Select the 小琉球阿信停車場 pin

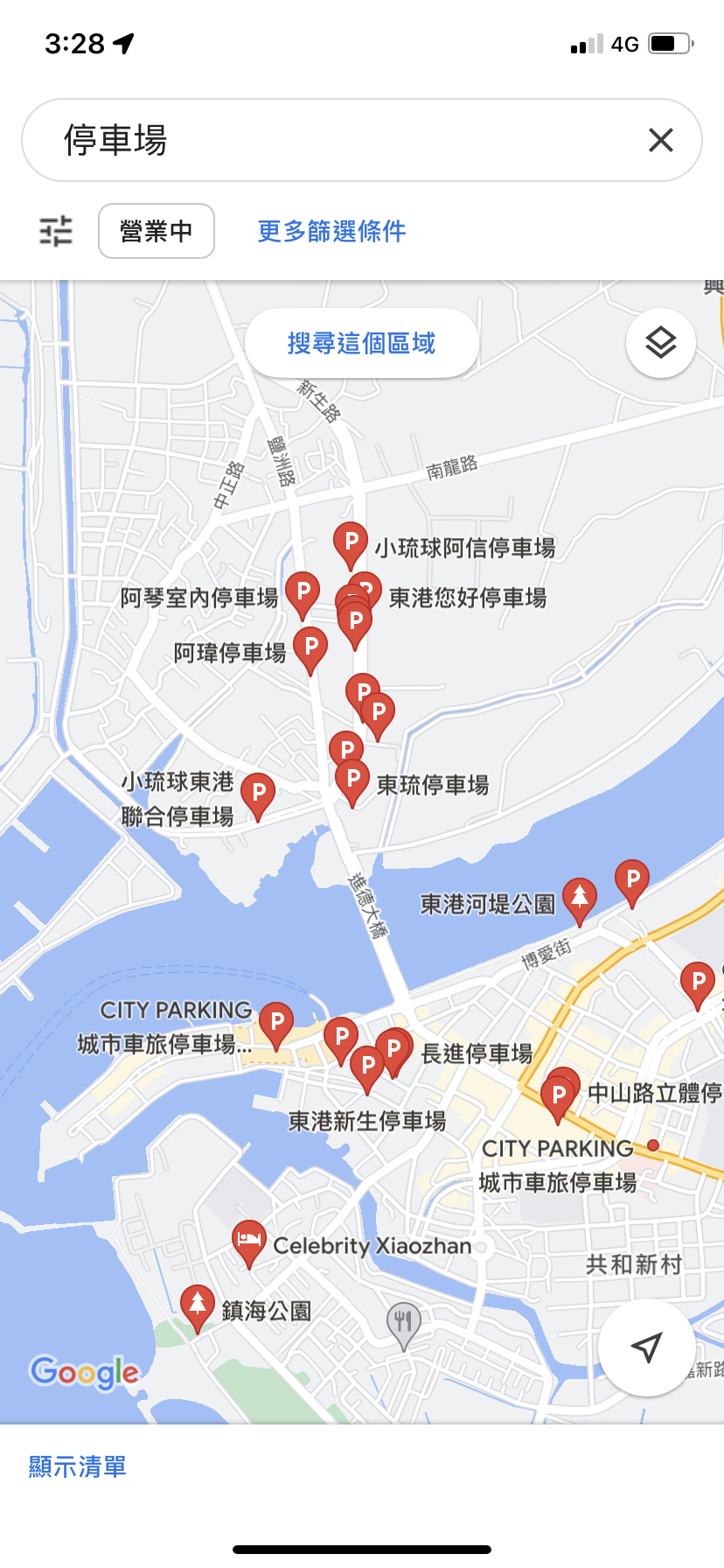click(351, 544)
